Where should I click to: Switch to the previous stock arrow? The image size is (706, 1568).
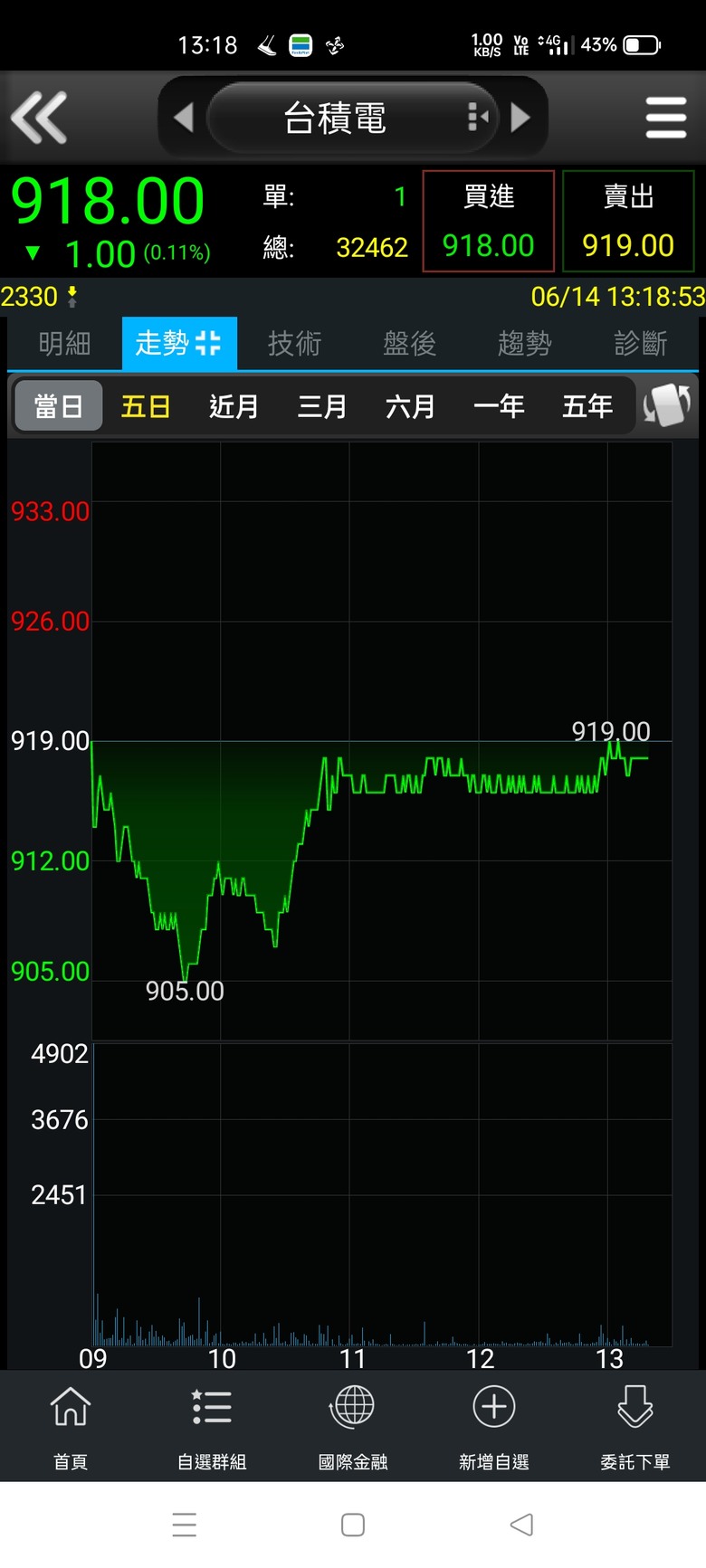point(183,118)
